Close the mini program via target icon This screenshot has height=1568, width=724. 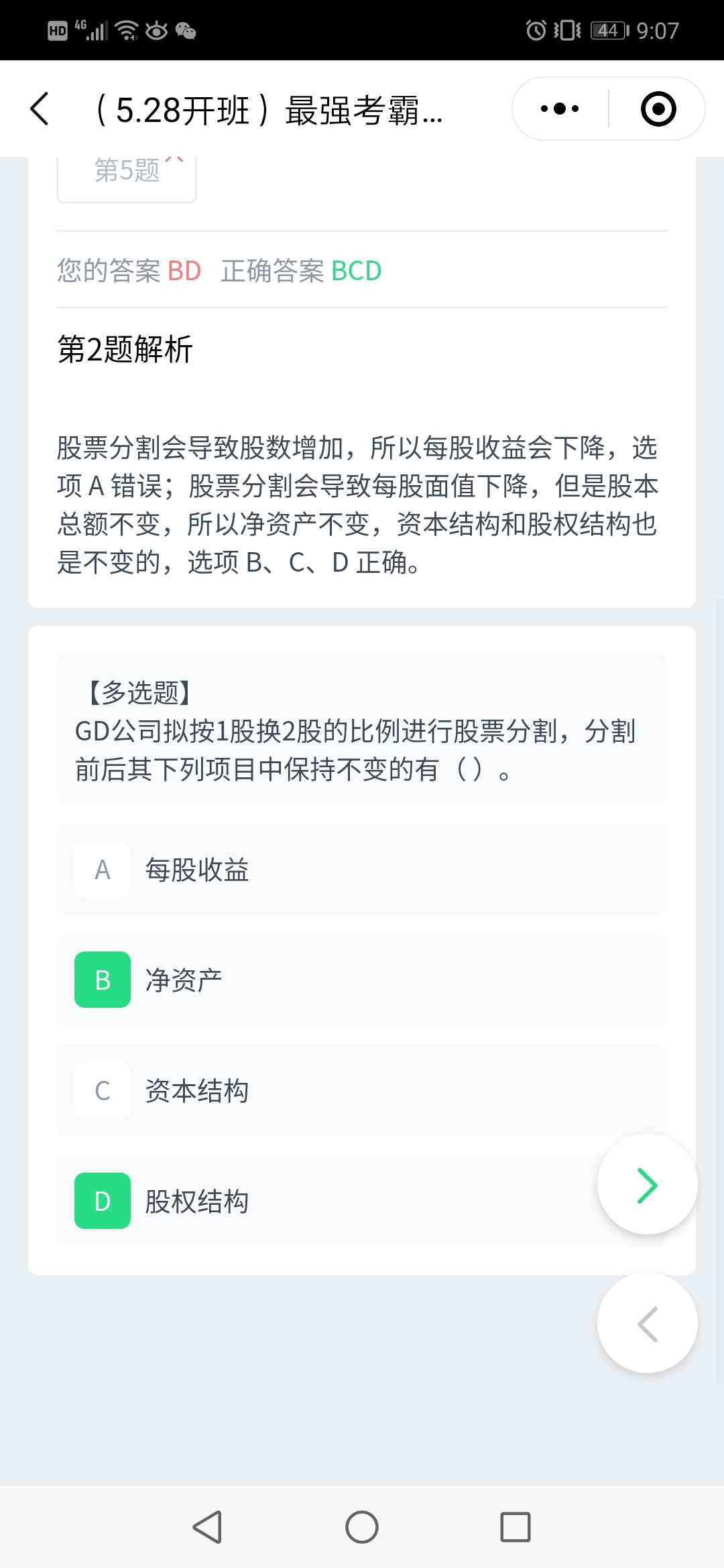[658, 109]
